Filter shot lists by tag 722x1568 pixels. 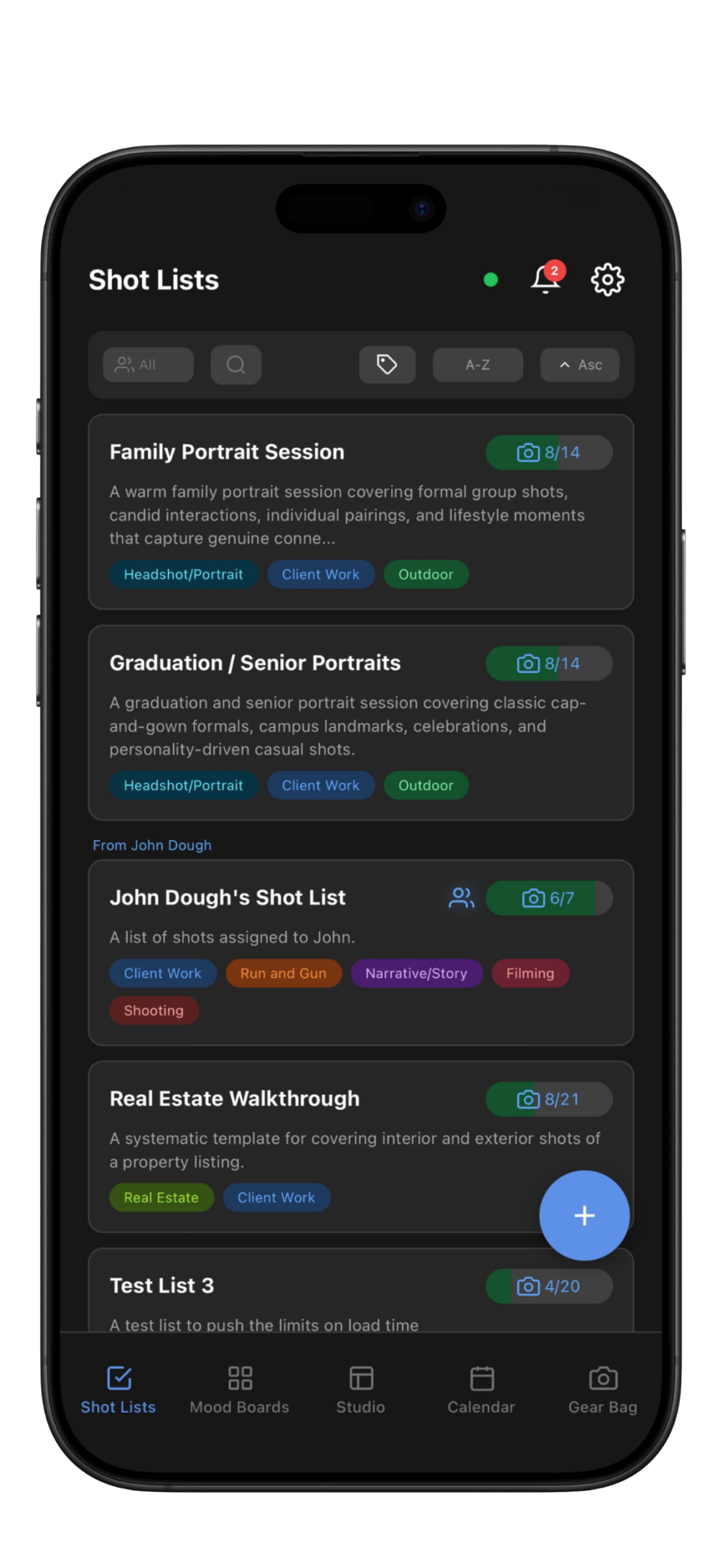pos(387,365)
